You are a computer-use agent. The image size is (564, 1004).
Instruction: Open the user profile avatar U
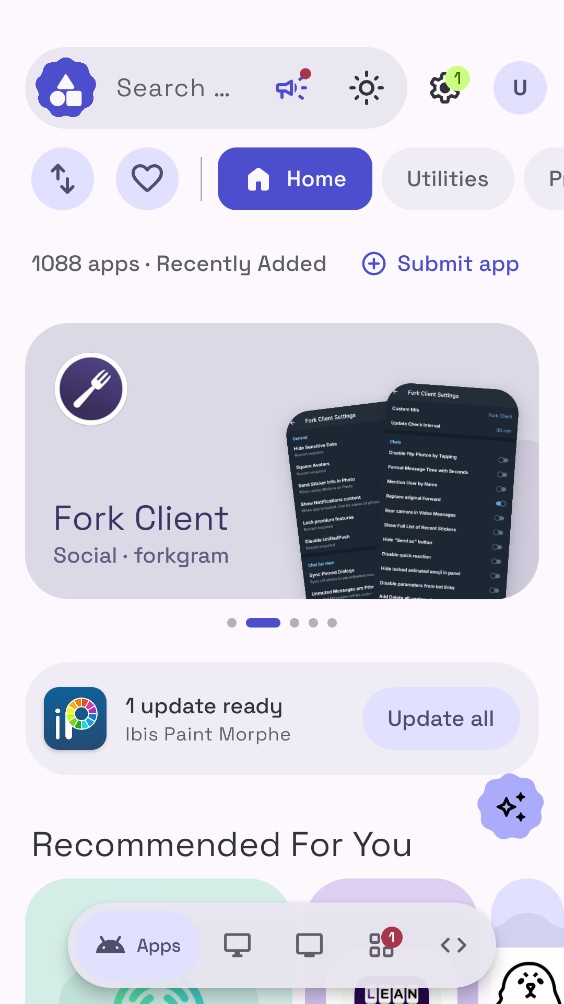(520, 88)
